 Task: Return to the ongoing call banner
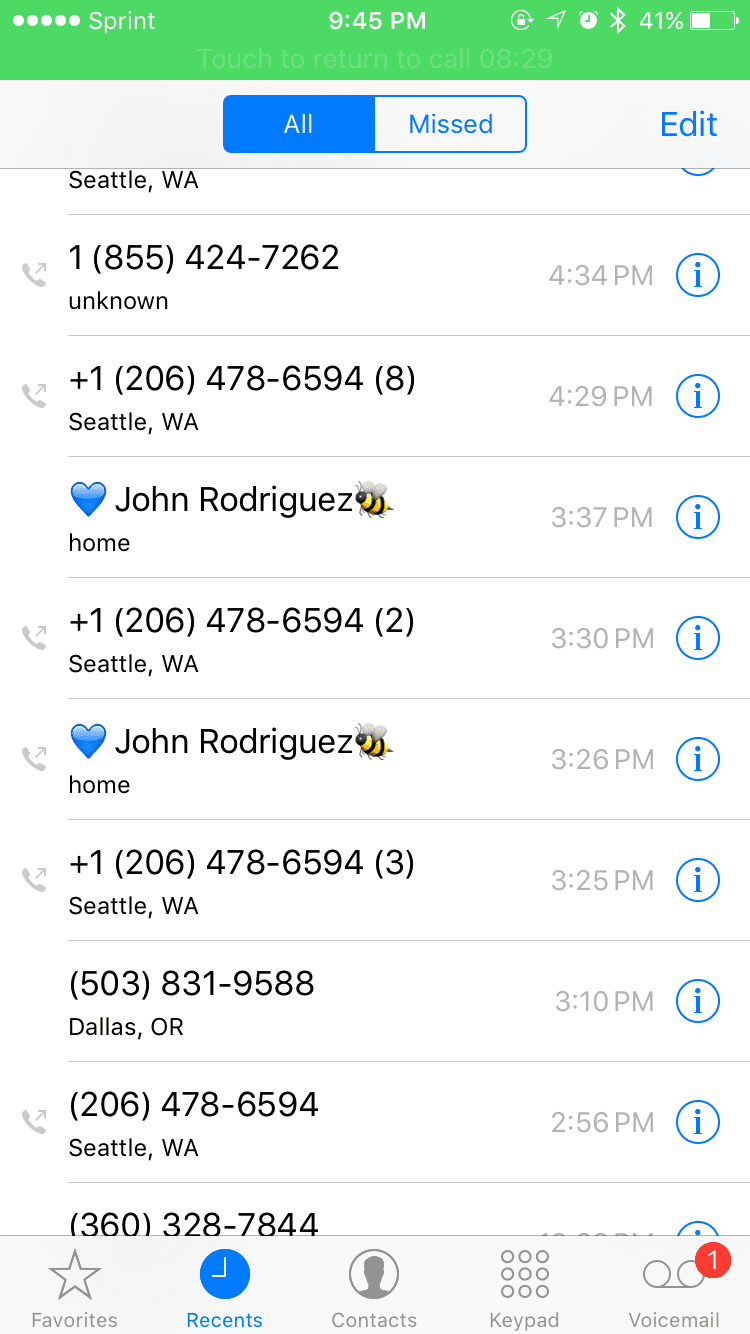(375, 59)
